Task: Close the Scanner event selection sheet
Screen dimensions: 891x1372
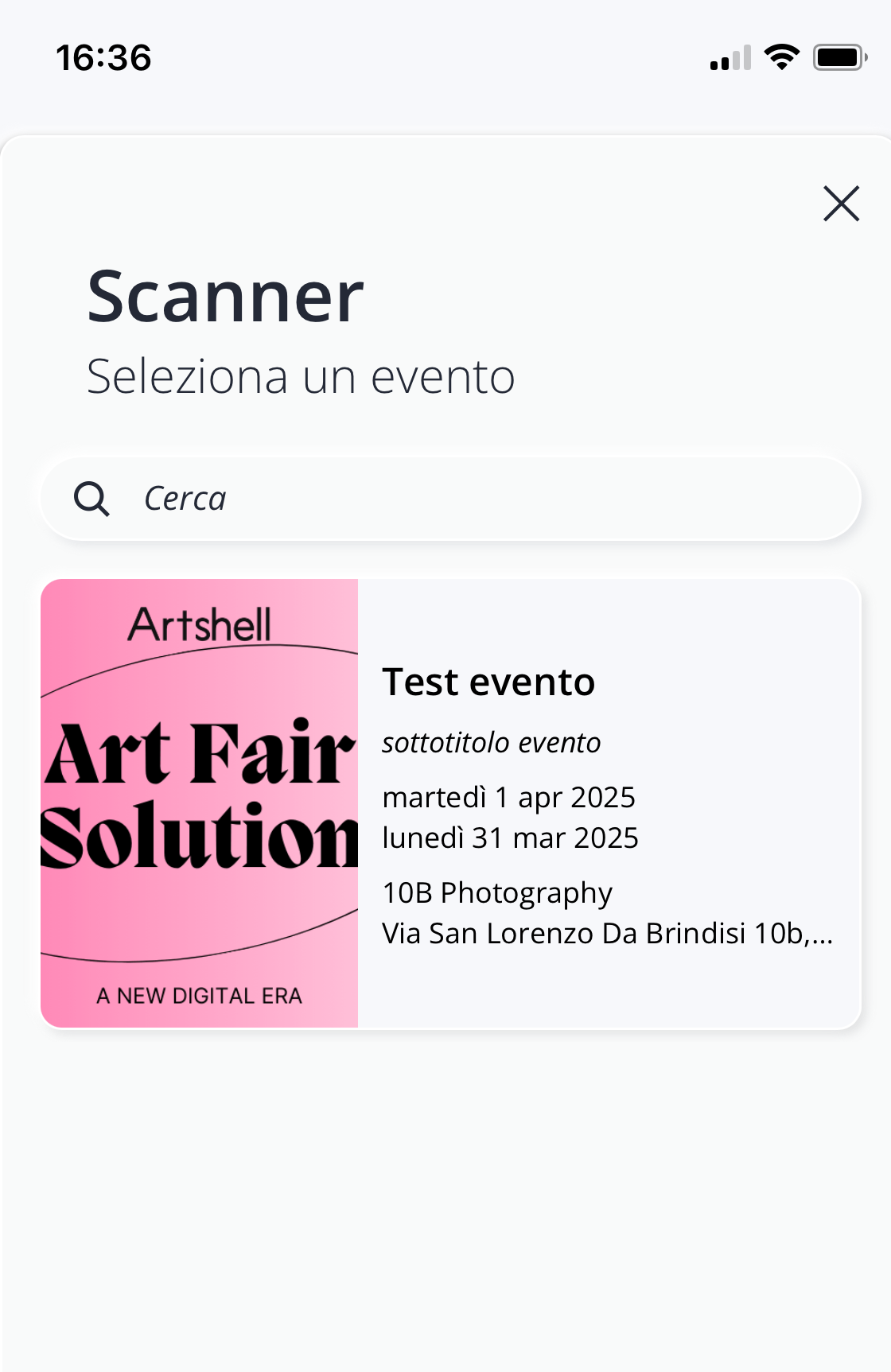Action: (x=841, y=204)
